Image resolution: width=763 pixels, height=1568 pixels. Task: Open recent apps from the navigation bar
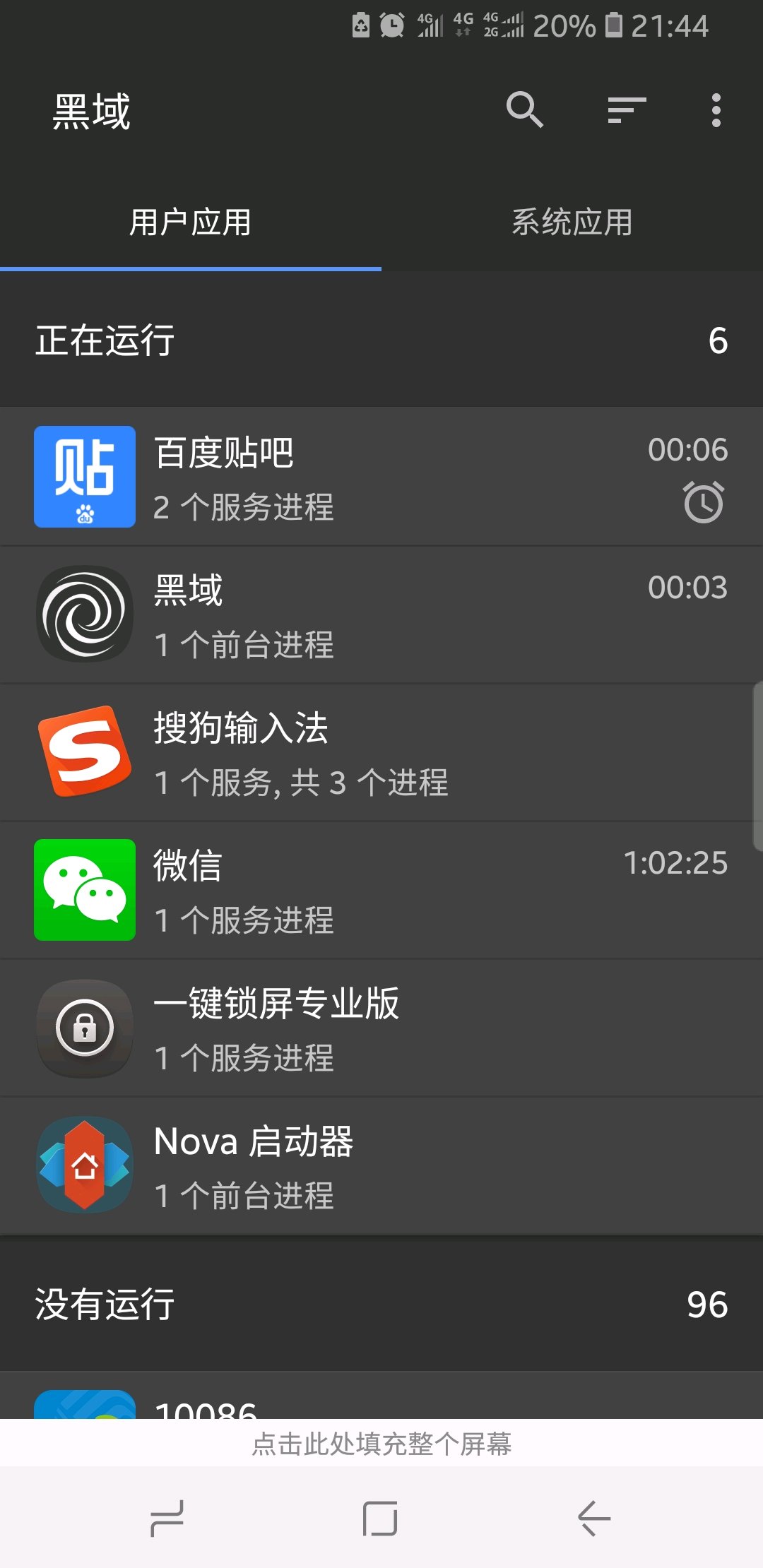point(167,1519)
